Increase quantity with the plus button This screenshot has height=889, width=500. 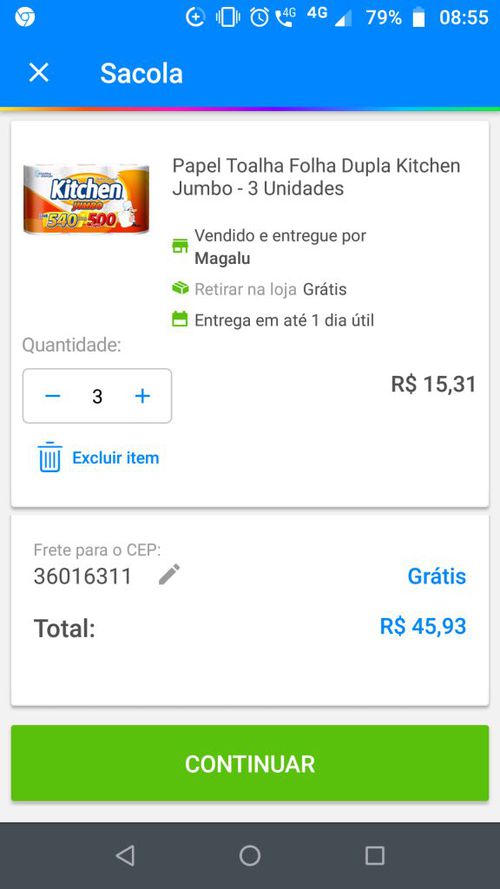[x=142, y=396]
